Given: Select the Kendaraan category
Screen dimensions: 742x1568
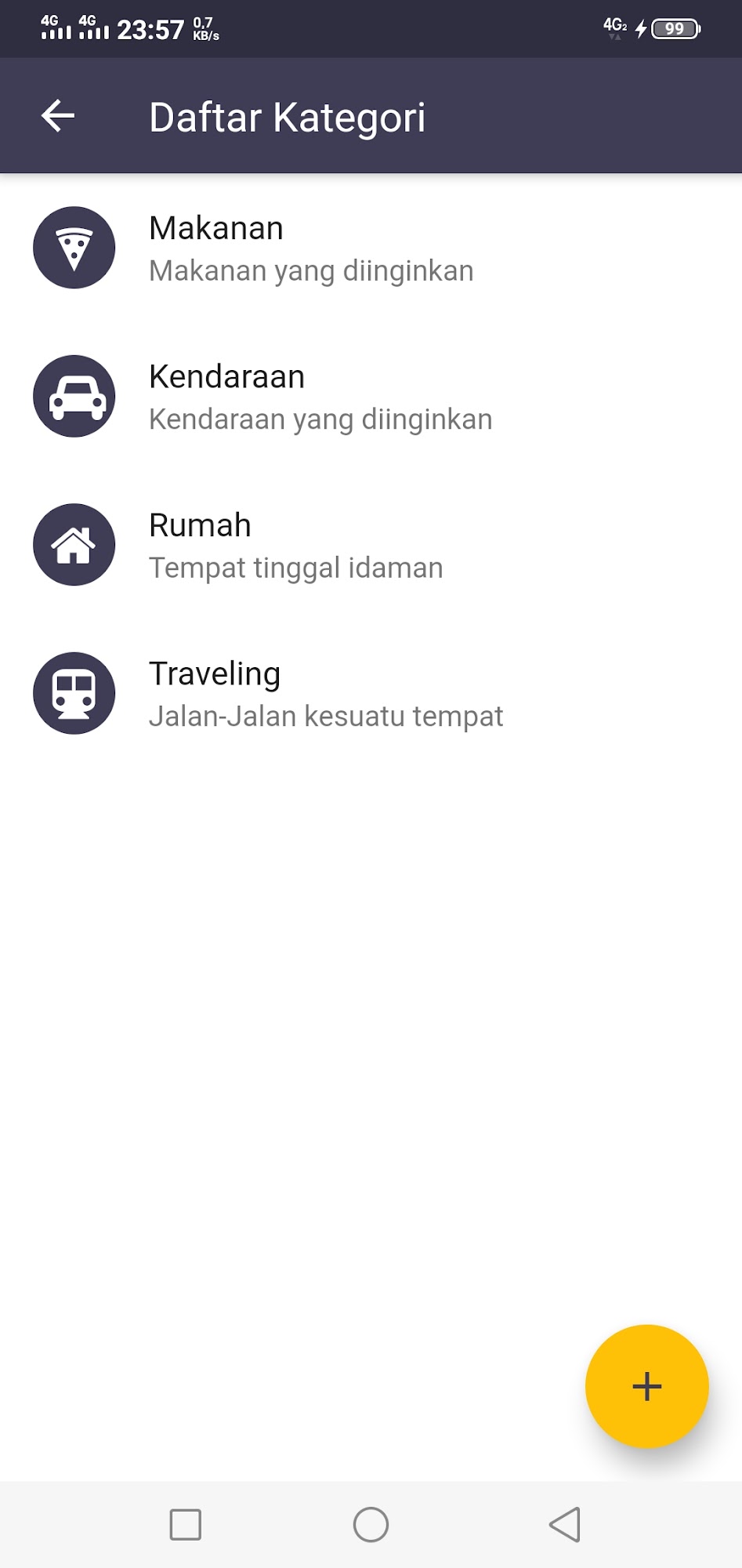Looking at the screenshot, I should click(320, 397).
